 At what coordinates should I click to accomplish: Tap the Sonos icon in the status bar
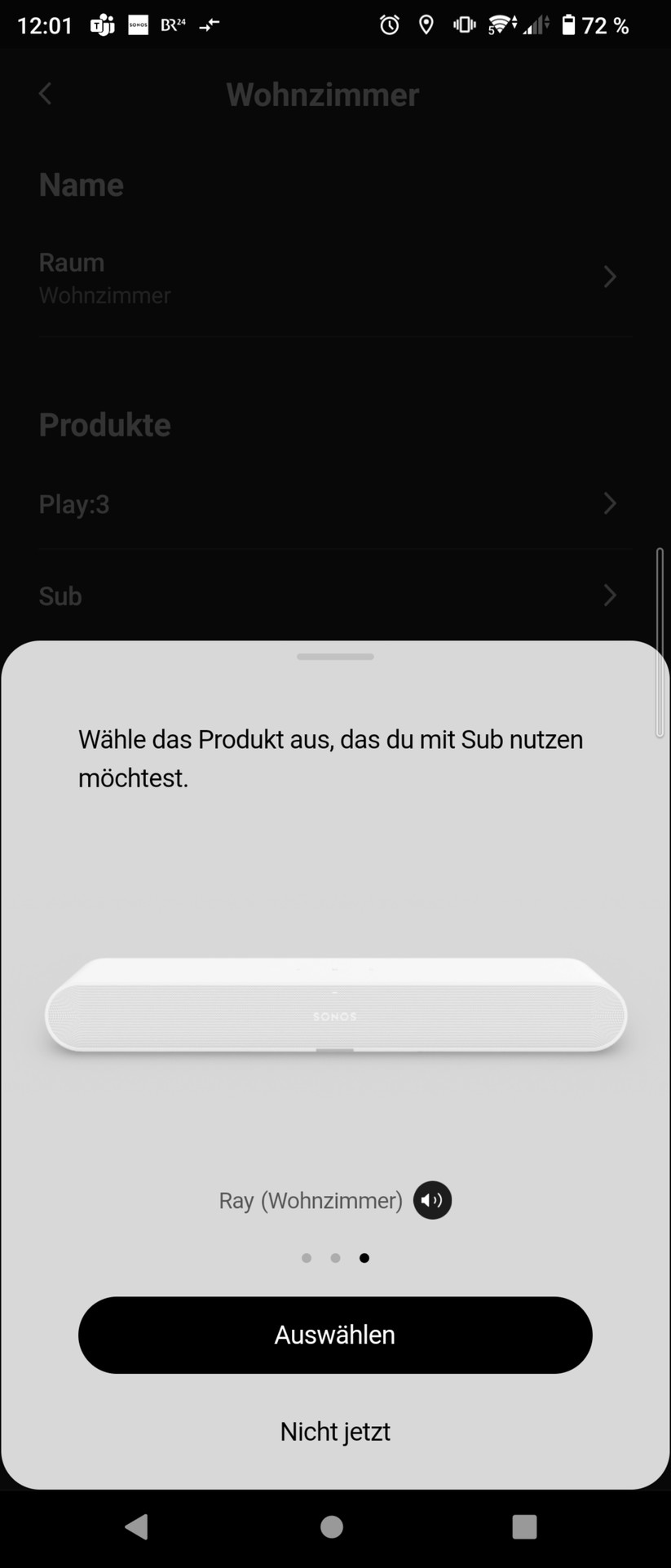point(138,24)
